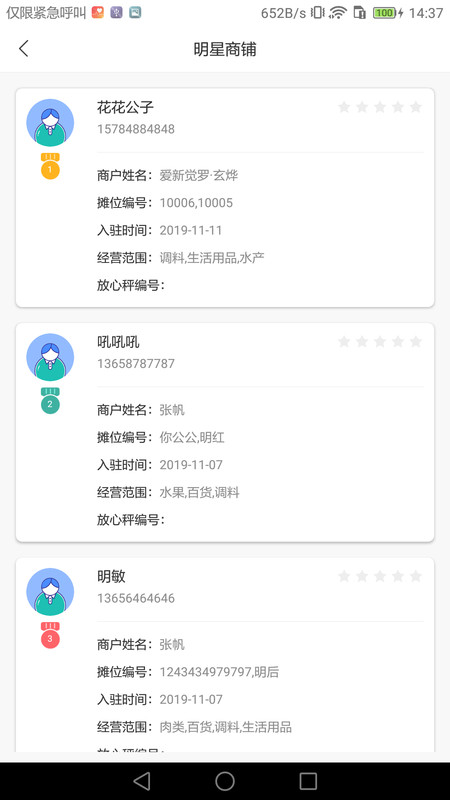This screenshot has width=450, height=800.
Task: Go back using the header arrow
Action: 23,49
